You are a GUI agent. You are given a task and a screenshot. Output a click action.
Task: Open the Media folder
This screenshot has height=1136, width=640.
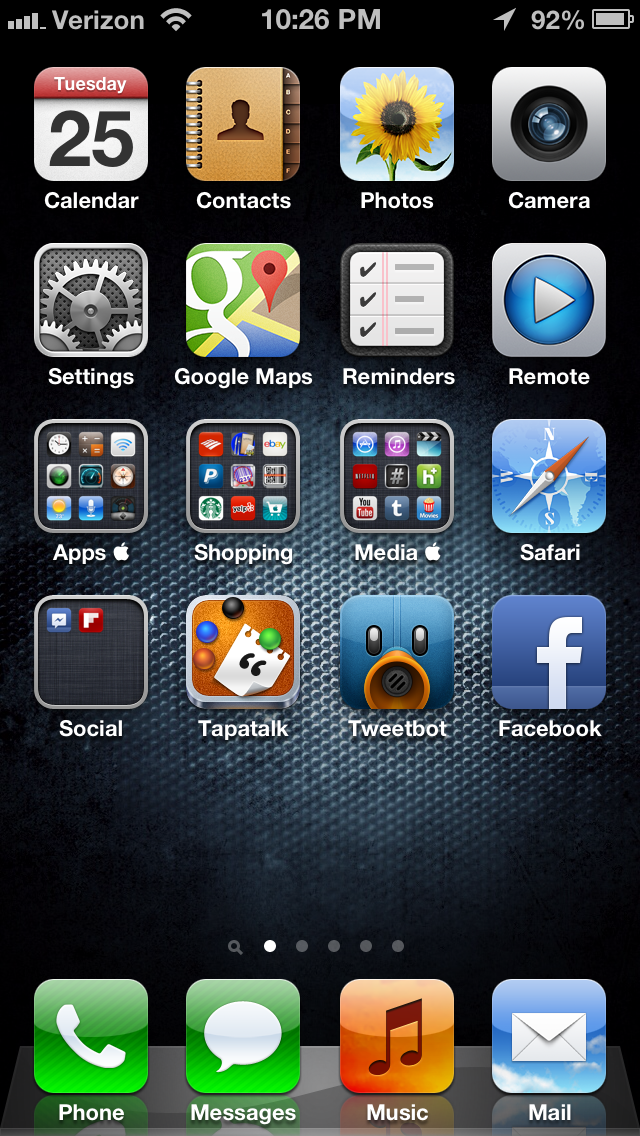[x=396, y=476]
